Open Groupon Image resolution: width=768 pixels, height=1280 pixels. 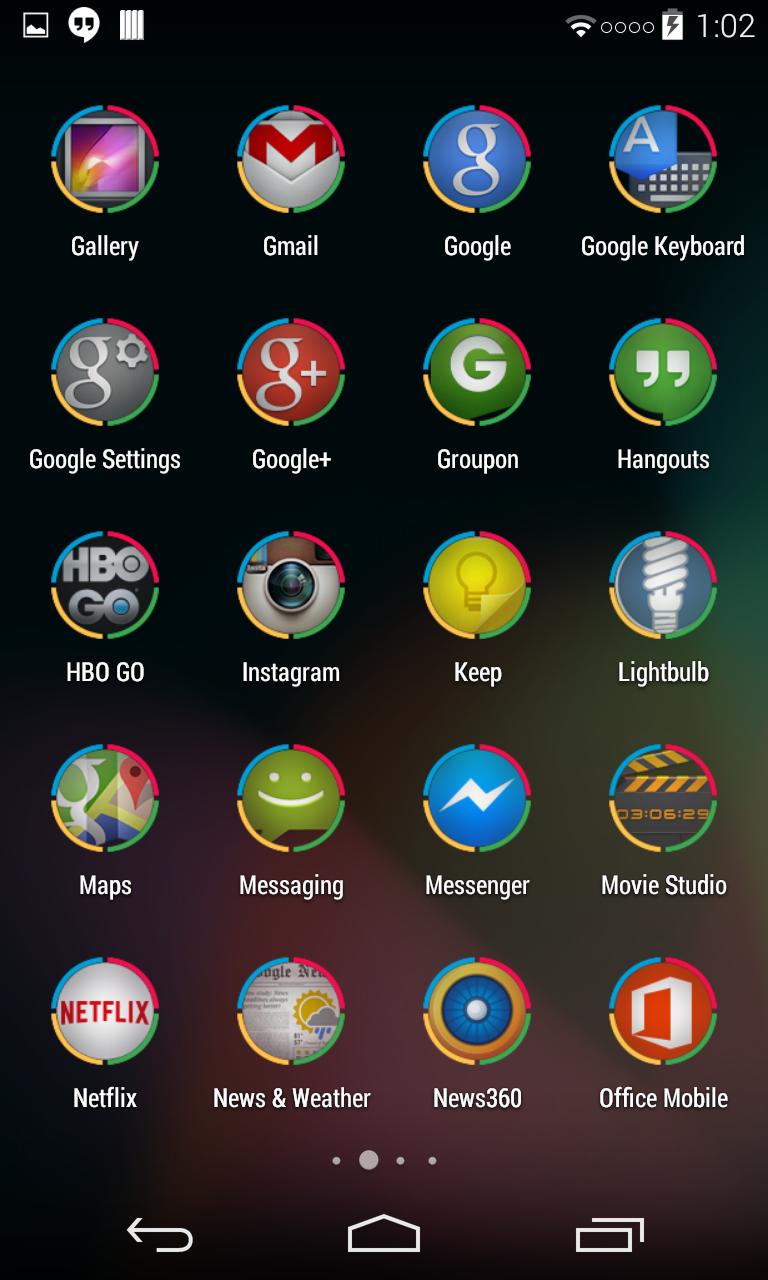pyautogui.click(x=477, y=373)
